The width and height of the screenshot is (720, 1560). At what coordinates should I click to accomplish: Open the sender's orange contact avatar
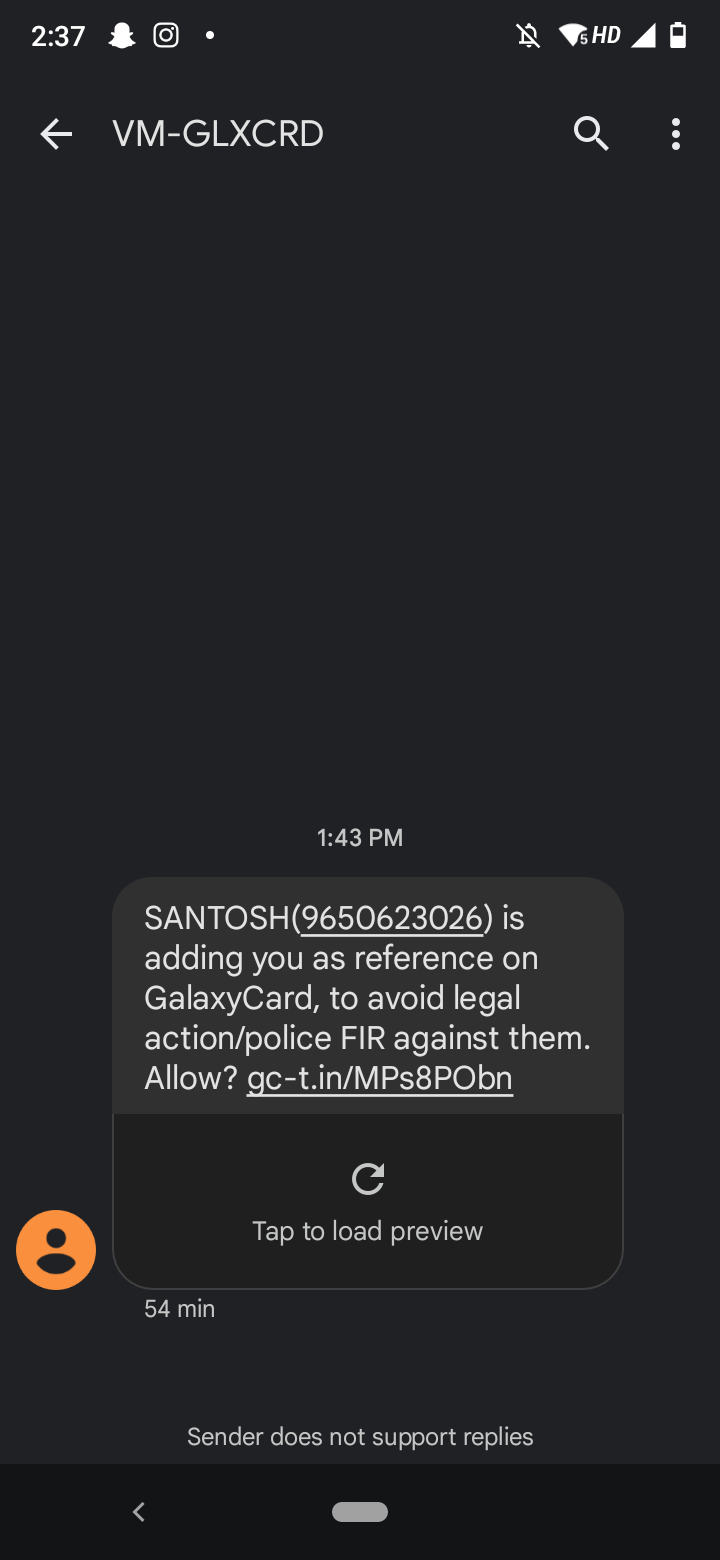[56, 1249]
